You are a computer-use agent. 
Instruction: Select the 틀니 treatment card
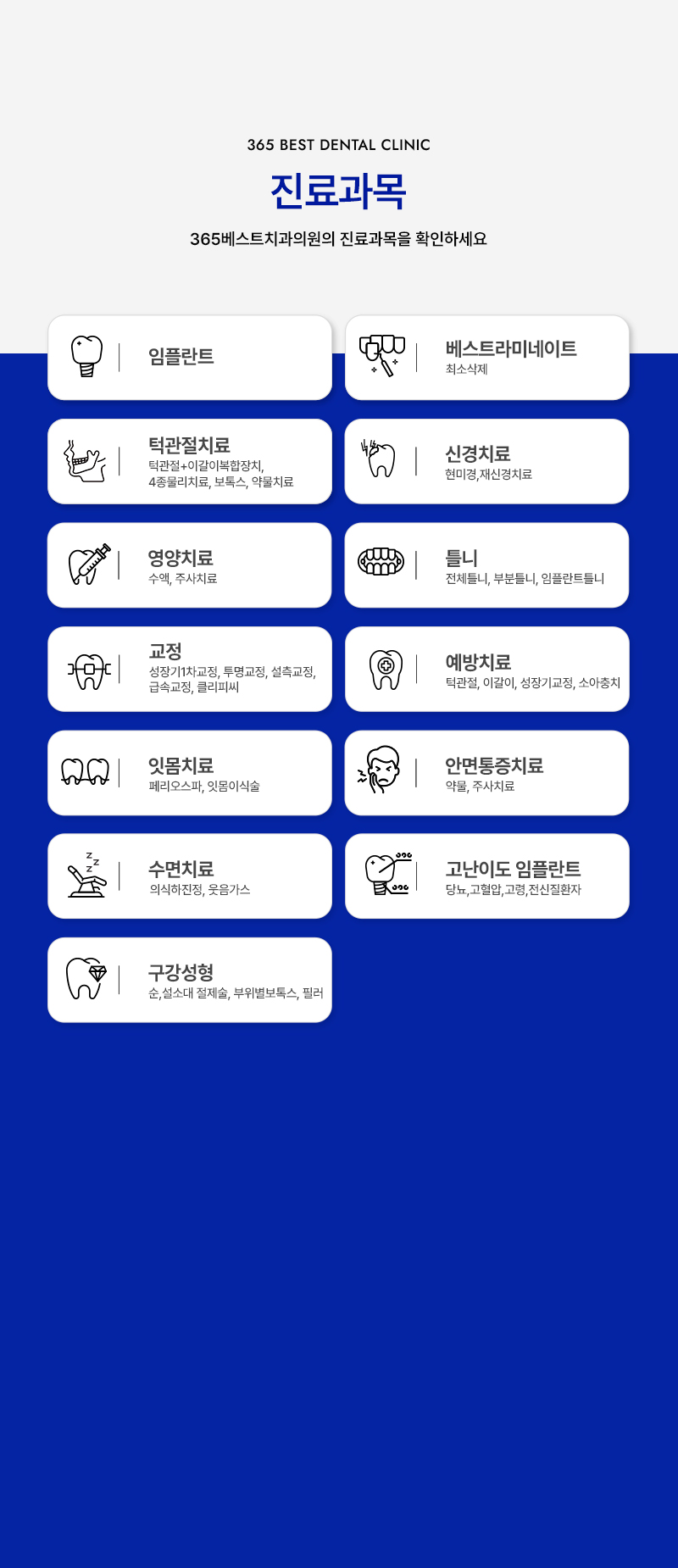coord(487,564)
